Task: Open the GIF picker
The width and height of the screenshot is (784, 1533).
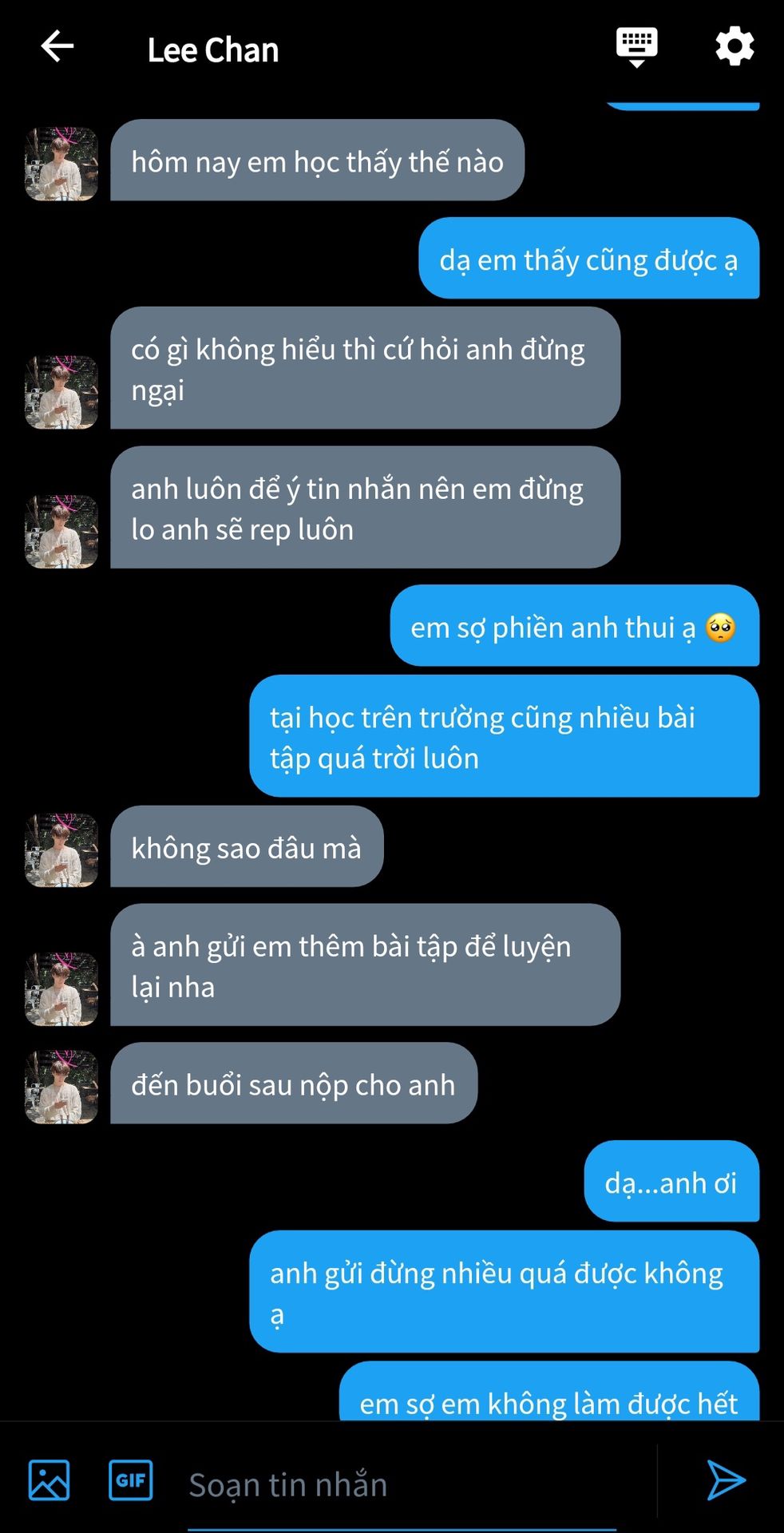Action: click(x=131, y=1480)
